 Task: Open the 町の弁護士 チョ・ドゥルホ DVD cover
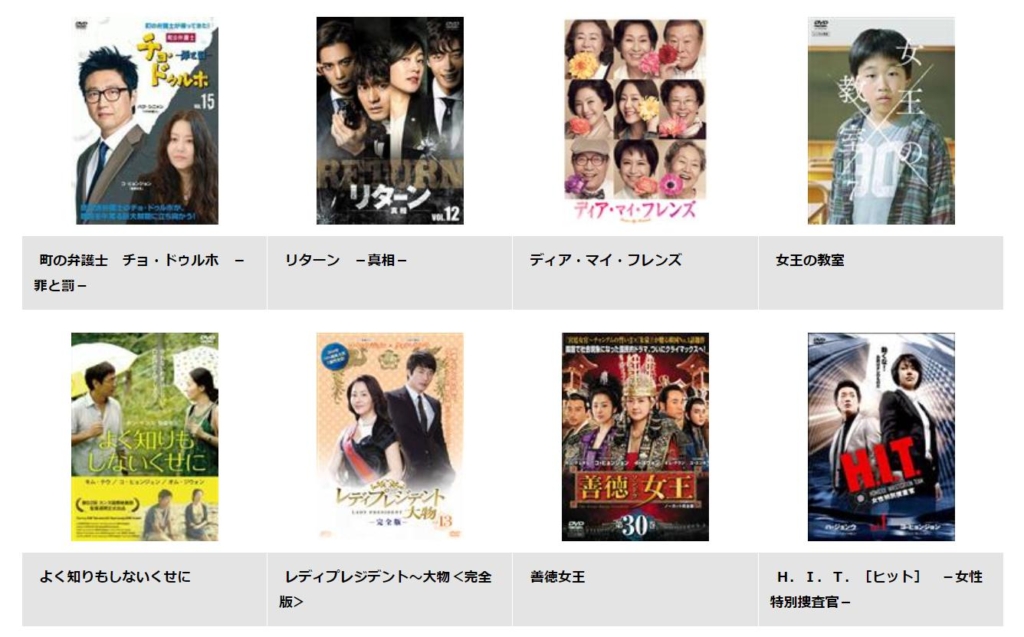pyautogui.click(x=145, y=120)
